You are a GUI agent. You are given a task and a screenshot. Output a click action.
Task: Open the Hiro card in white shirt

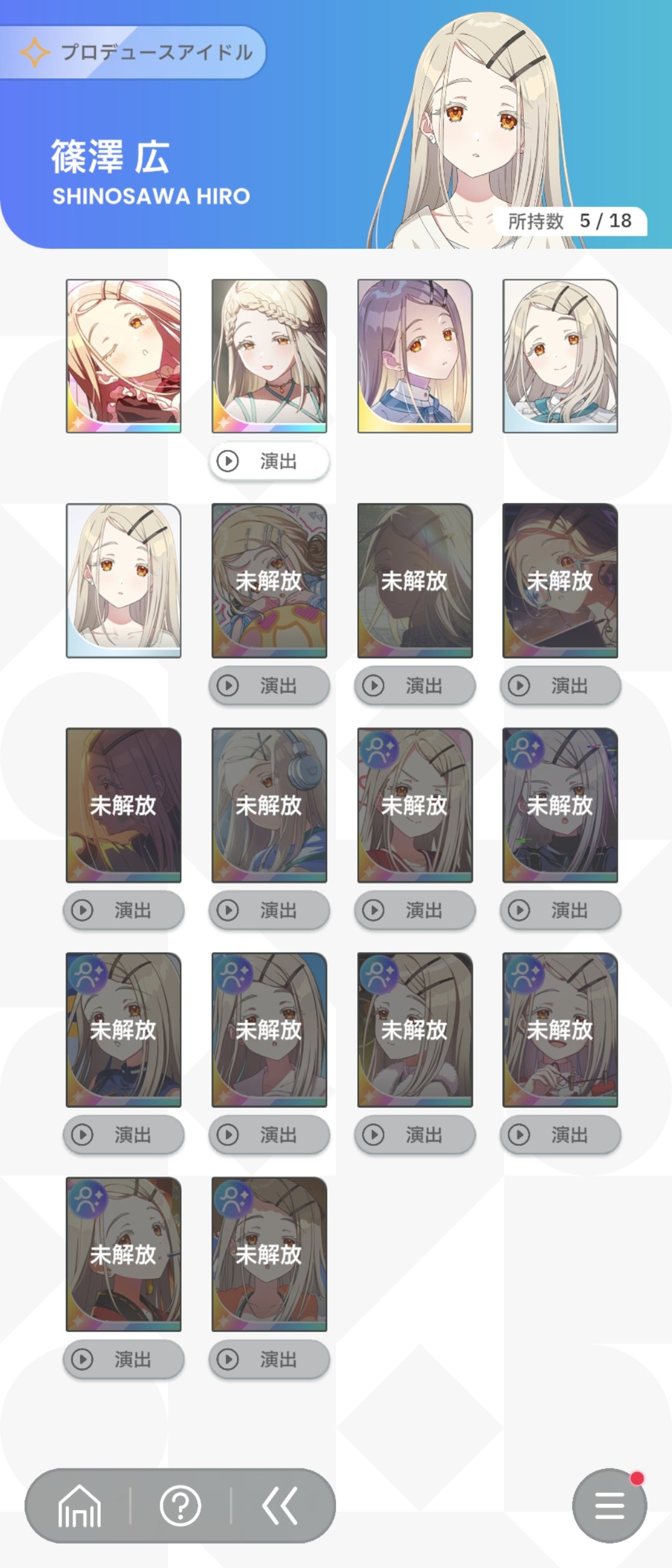pyautogui.click(x=124, y=581)
